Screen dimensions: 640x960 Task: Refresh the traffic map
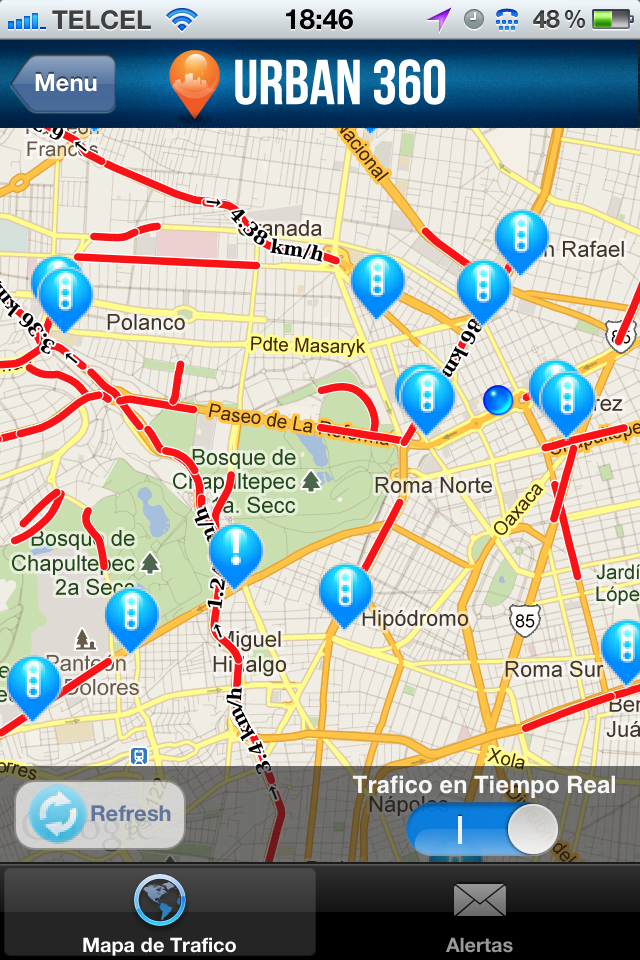[101, 814]
